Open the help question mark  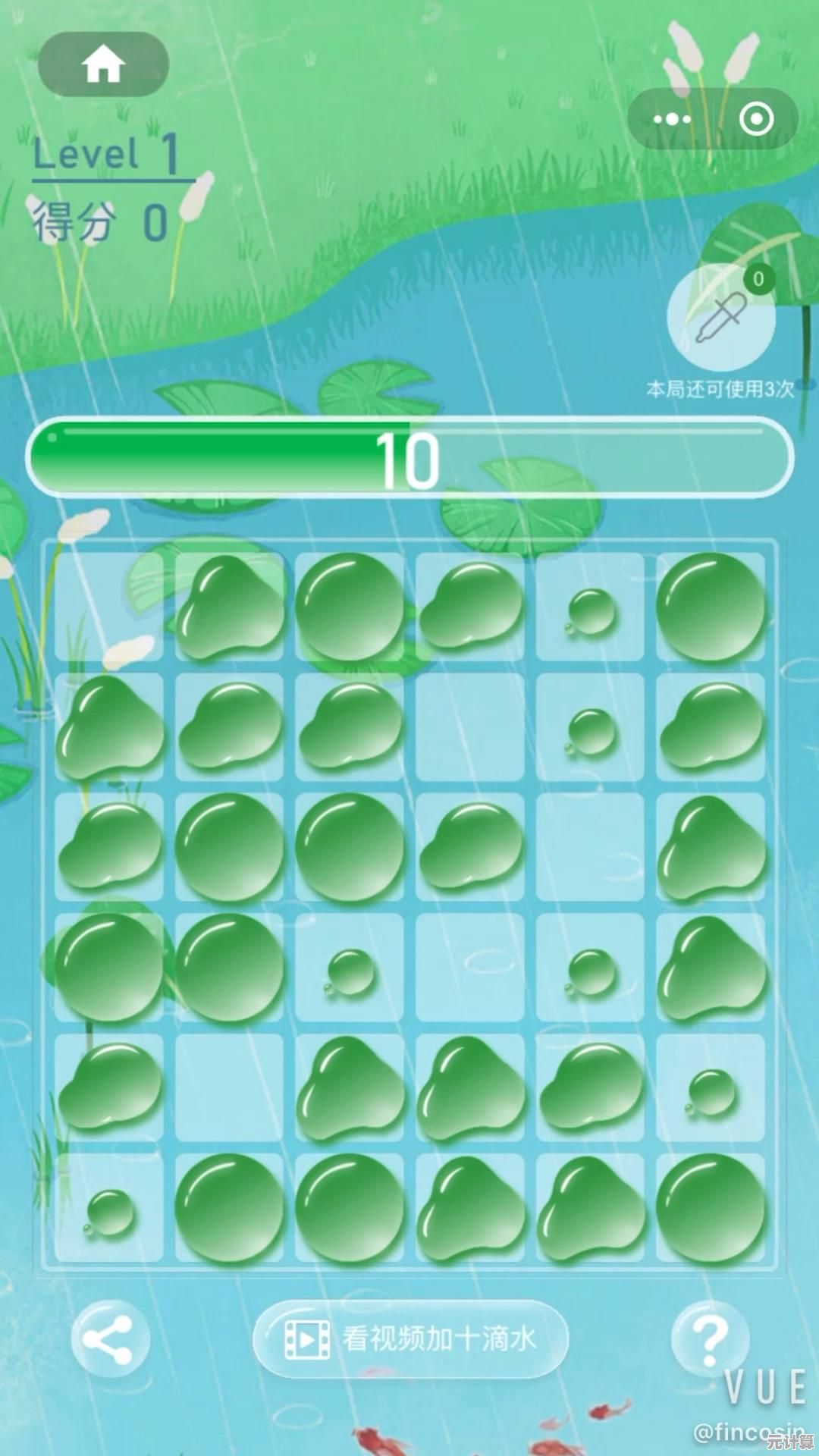710,1339
